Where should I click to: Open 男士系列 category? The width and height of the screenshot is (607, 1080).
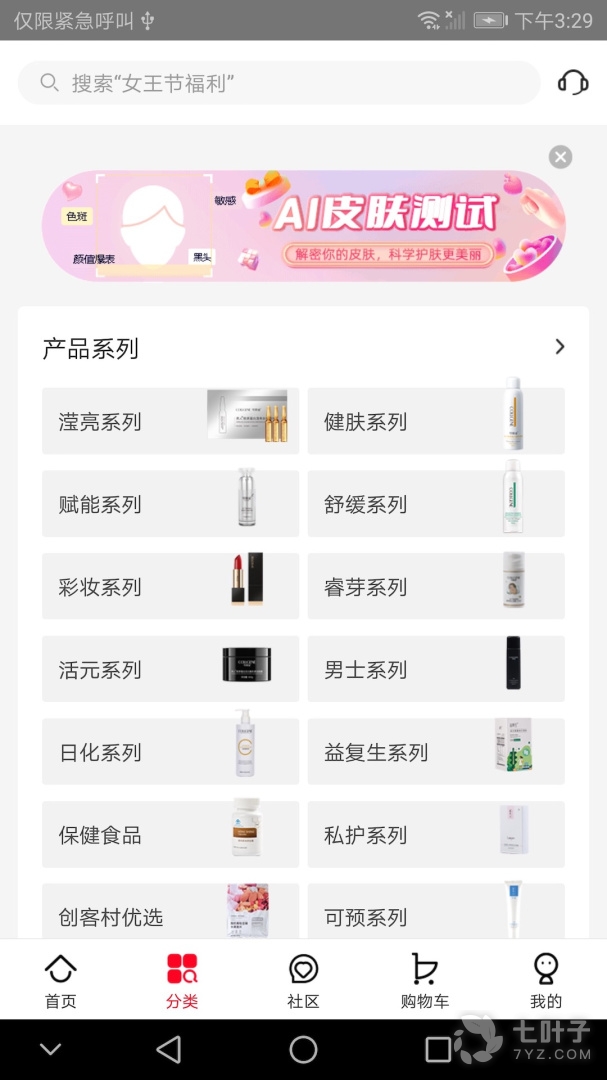tap(435, 669)
